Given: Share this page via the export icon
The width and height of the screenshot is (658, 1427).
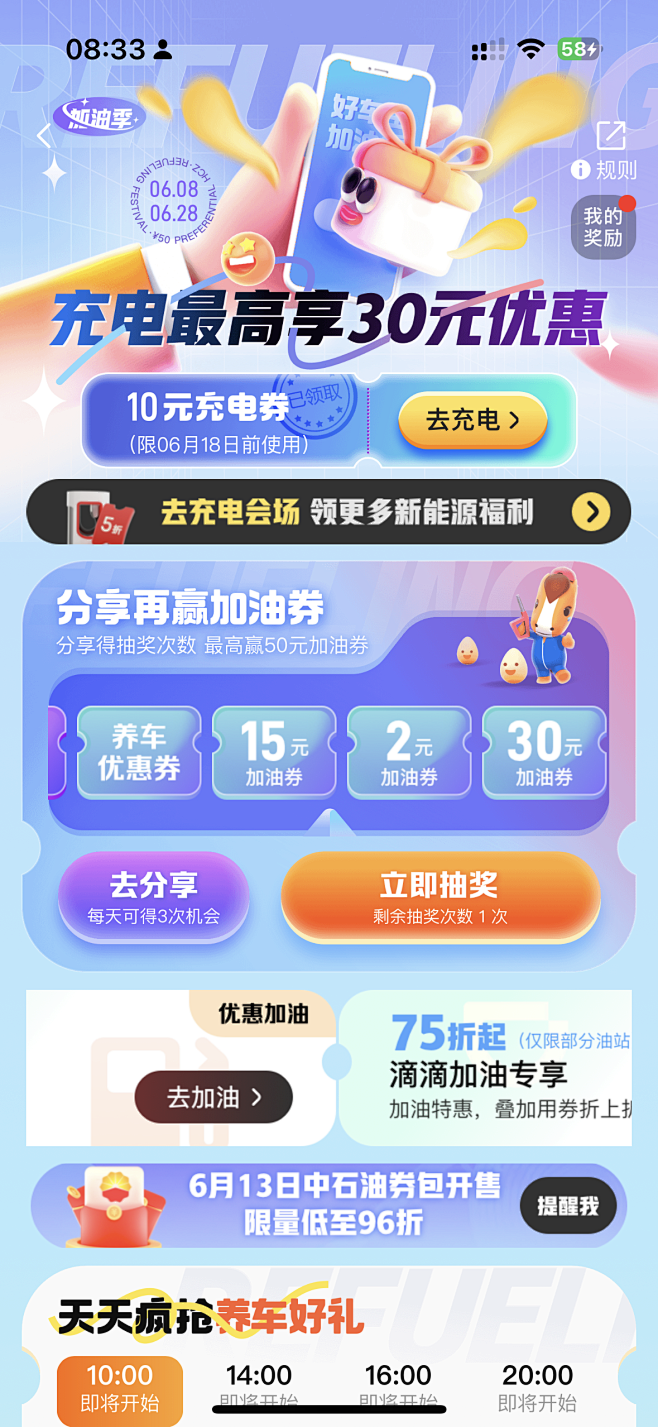Looking at the screenshot, I should tap(610, 136).
